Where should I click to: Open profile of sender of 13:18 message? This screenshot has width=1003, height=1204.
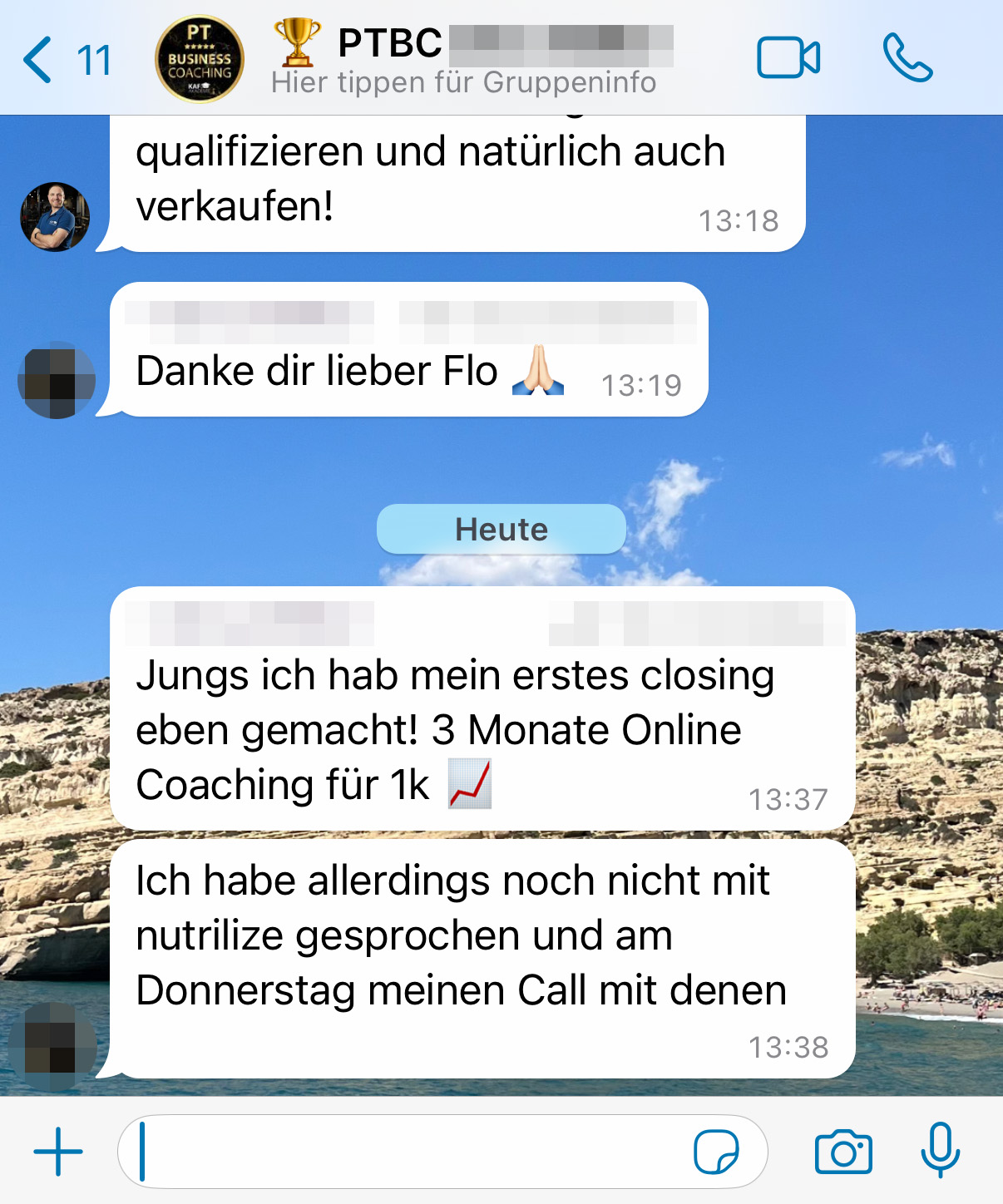[x=55, y=217]
